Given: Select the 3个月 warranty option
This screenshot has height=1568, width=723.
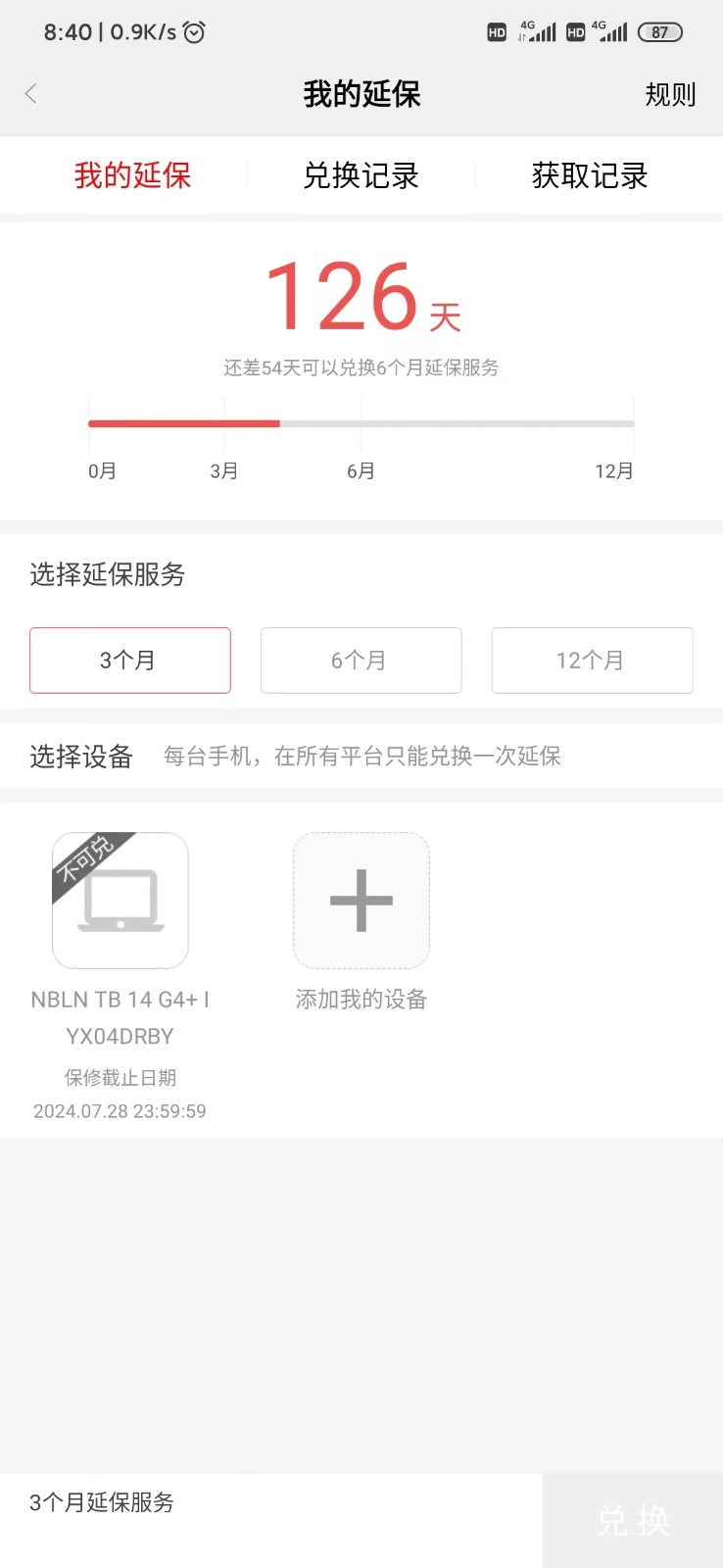Looking at the screenshot, I should click(130, 661).
